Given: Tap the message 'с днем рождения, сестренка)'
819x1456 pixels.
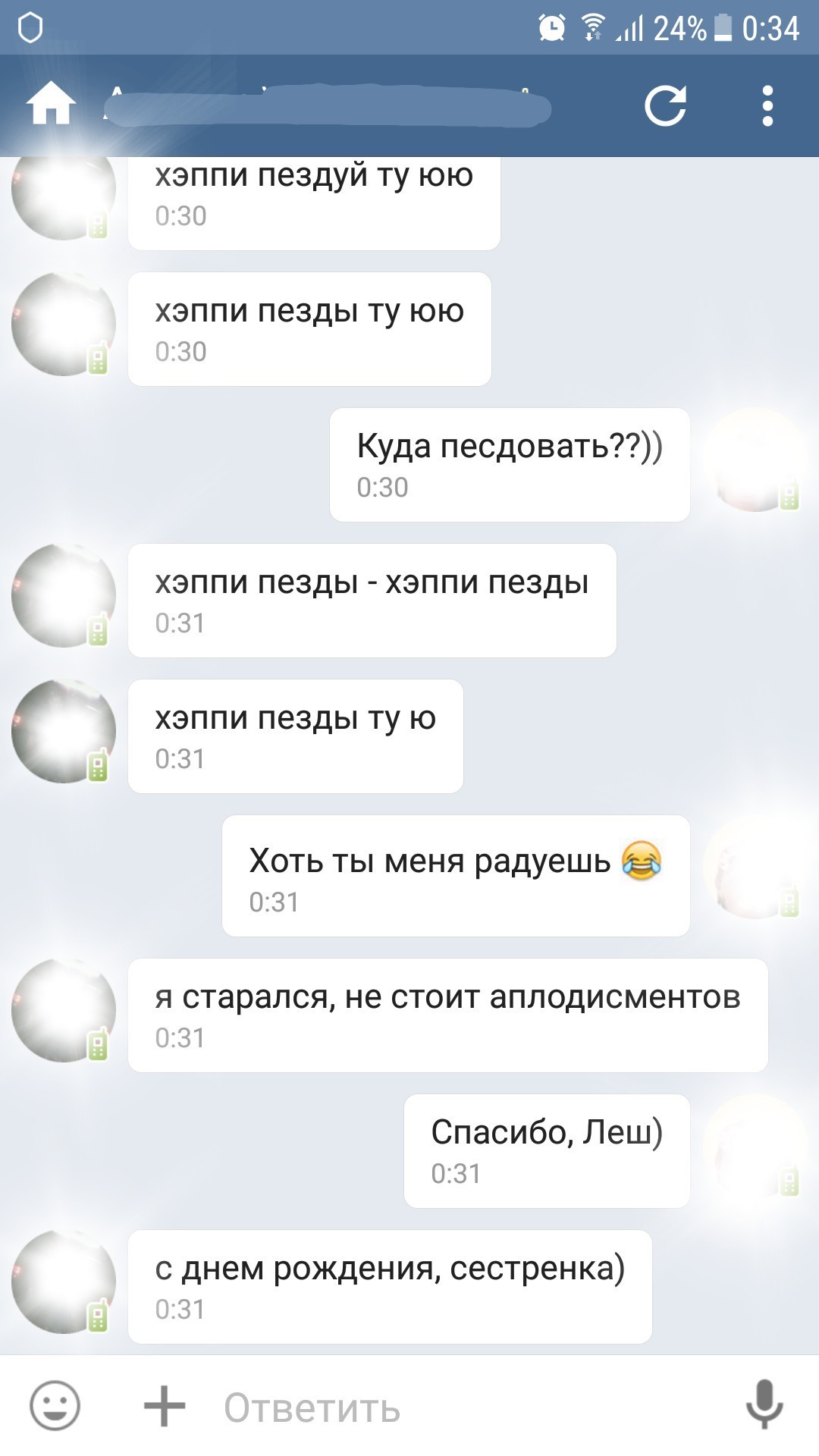Looking at the screenshot, I should pos(390,1286).
